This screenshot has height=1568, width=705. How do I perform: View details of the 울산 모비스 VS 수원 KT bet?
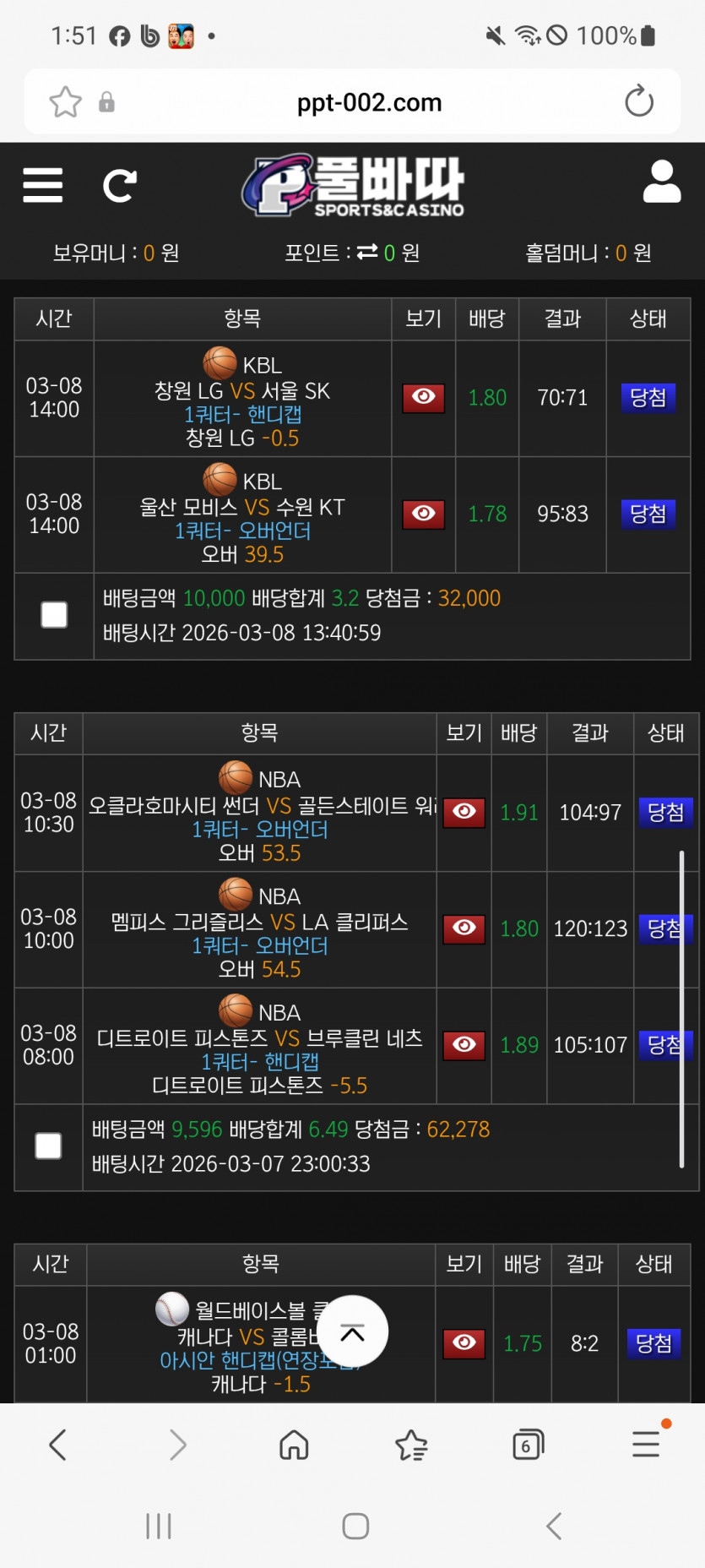[424, 514]
